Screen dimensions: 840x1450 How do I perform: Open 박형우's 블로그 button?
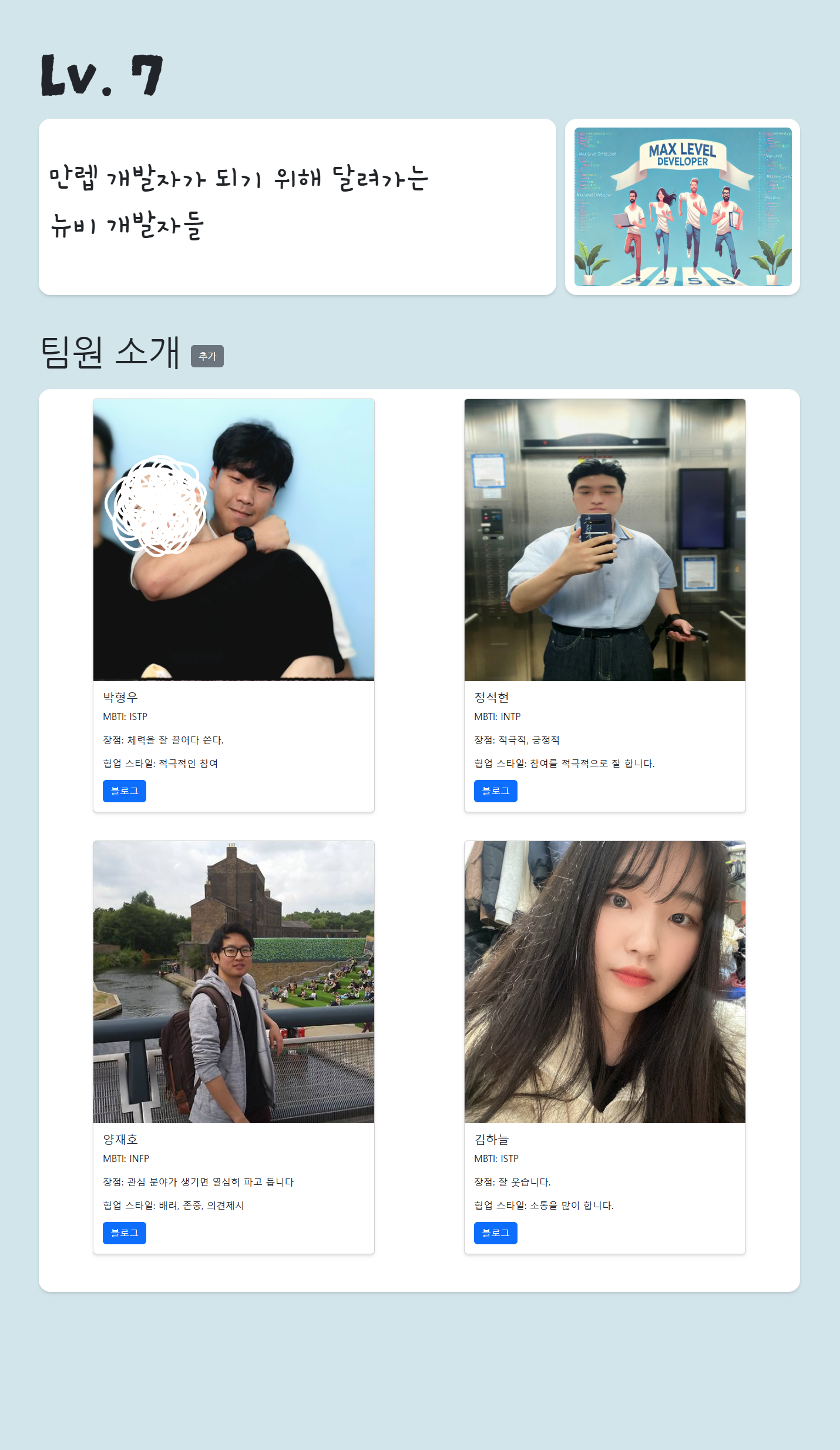[125, 791]
